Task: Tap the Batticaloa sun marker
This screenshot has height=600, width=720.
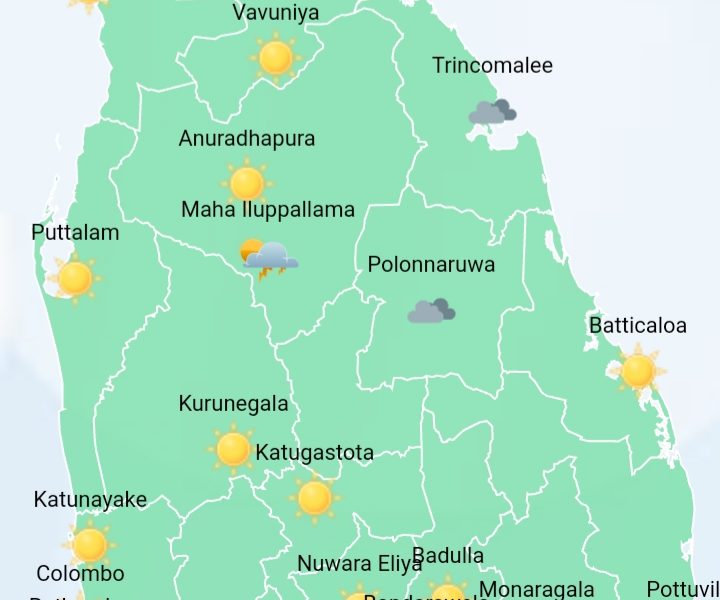Action: point(637,371)
